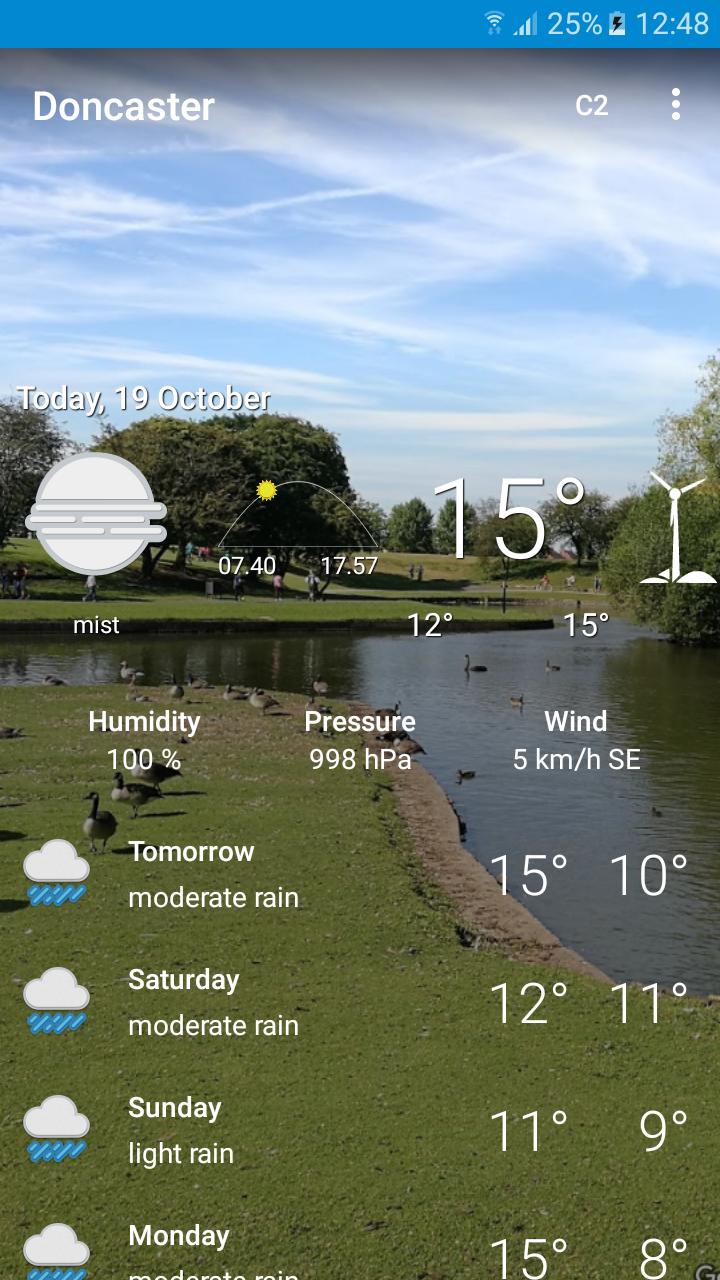The height and width of the screenshot is (1280, 720).
Task: Select the Doncaster city name
Action: (122, 107)
